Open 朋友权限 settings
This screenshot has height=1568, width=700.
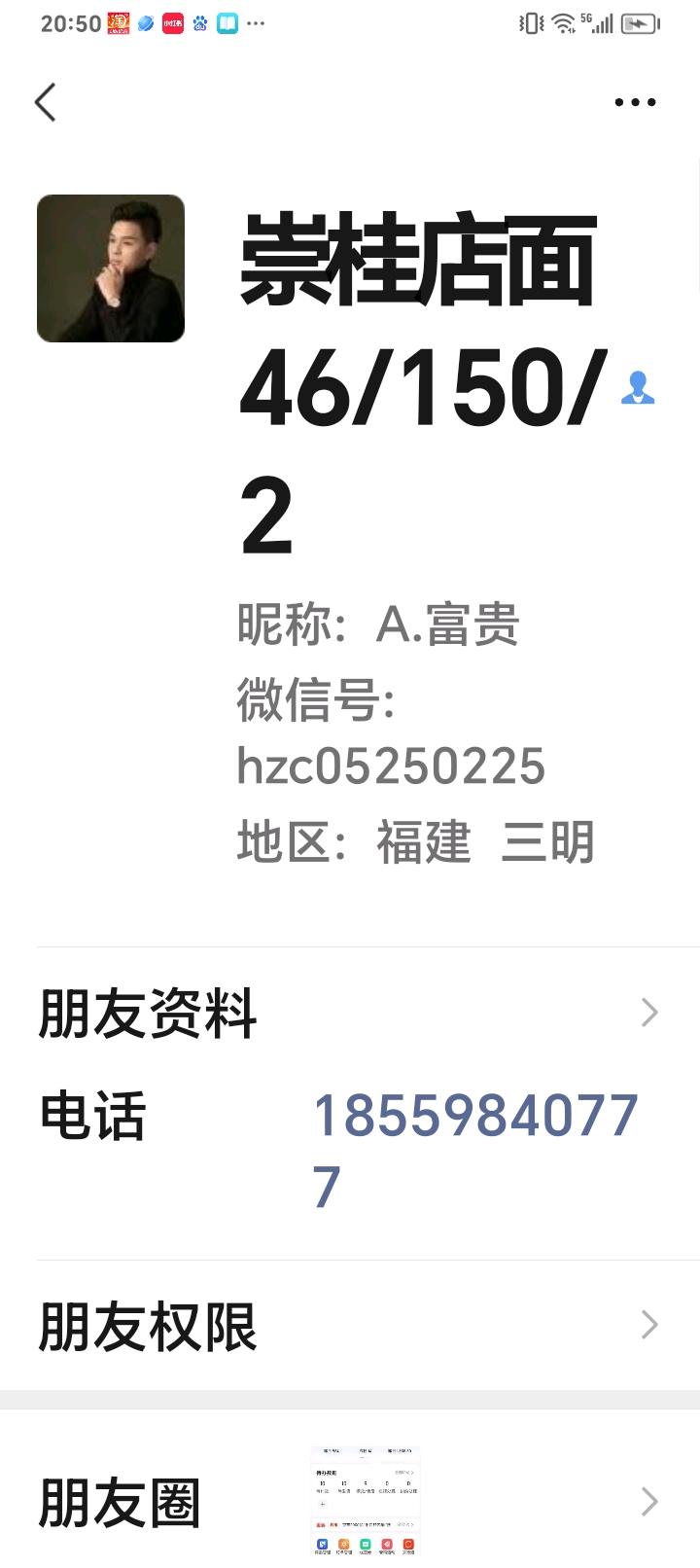pyautogui.click(x=350, y=1325)
